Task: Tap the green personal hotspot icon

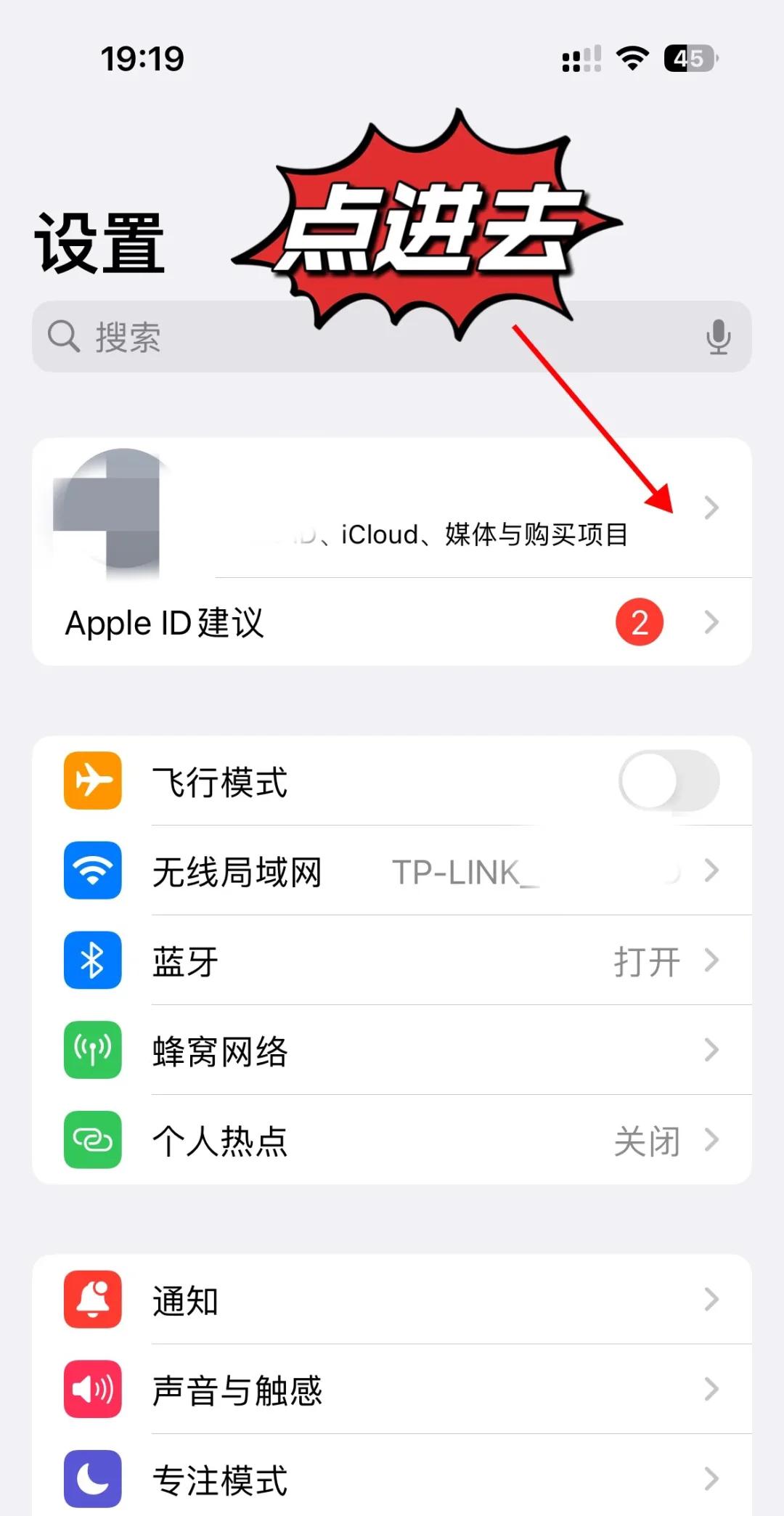Action: [x=92, y=1141]
